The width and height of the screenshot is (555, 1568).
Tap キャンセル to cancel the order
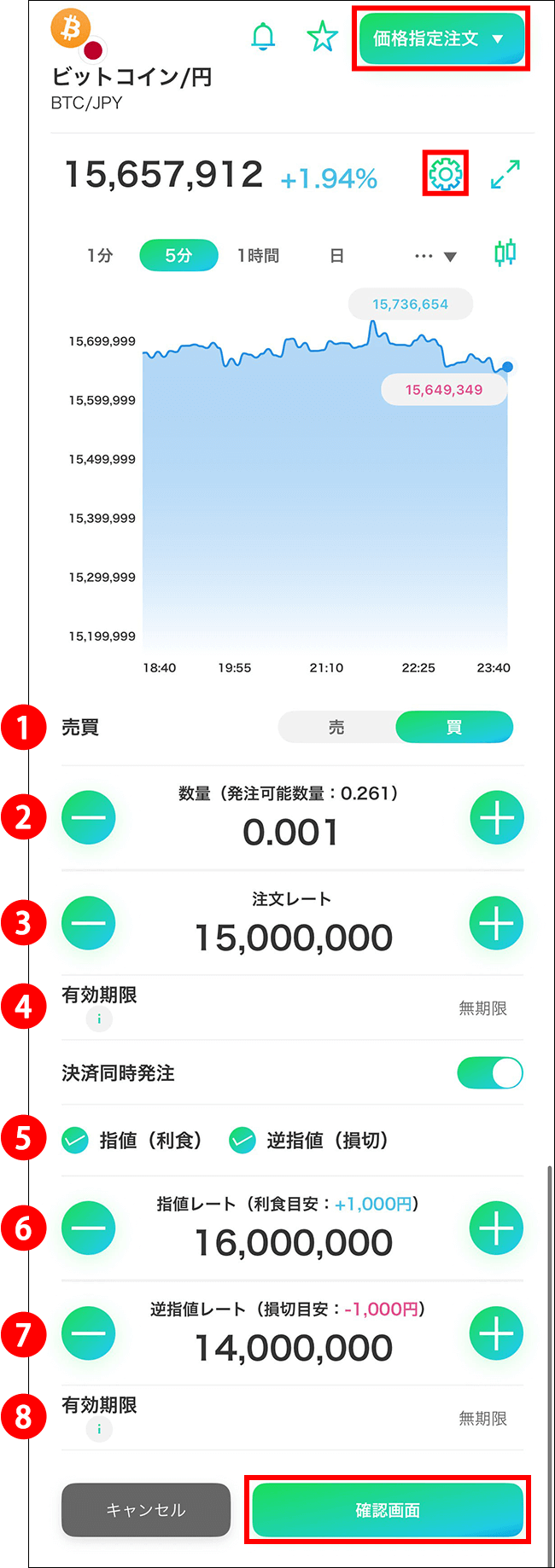pos(146,1510)
